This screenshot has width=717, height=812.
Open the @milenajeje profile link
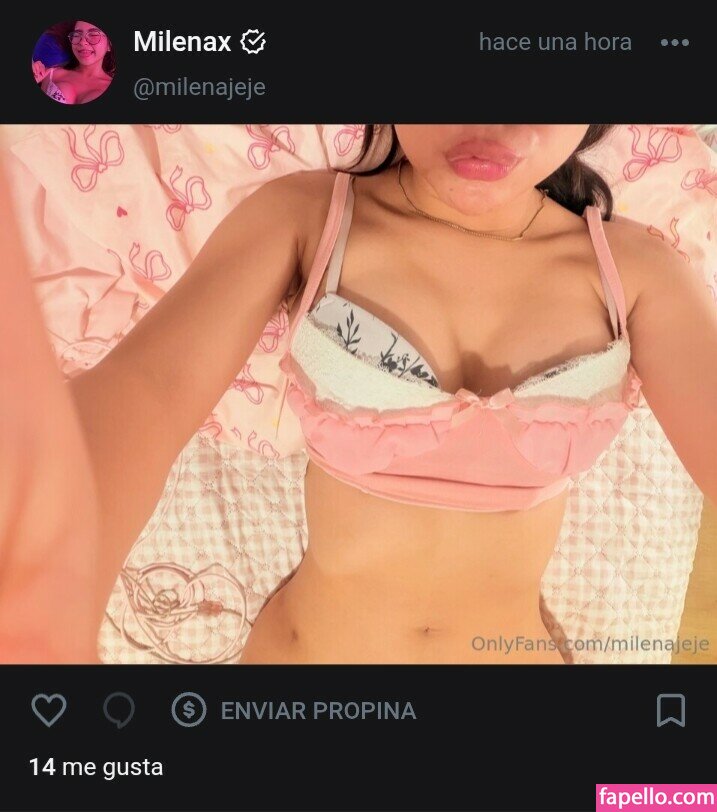point(199,87)
